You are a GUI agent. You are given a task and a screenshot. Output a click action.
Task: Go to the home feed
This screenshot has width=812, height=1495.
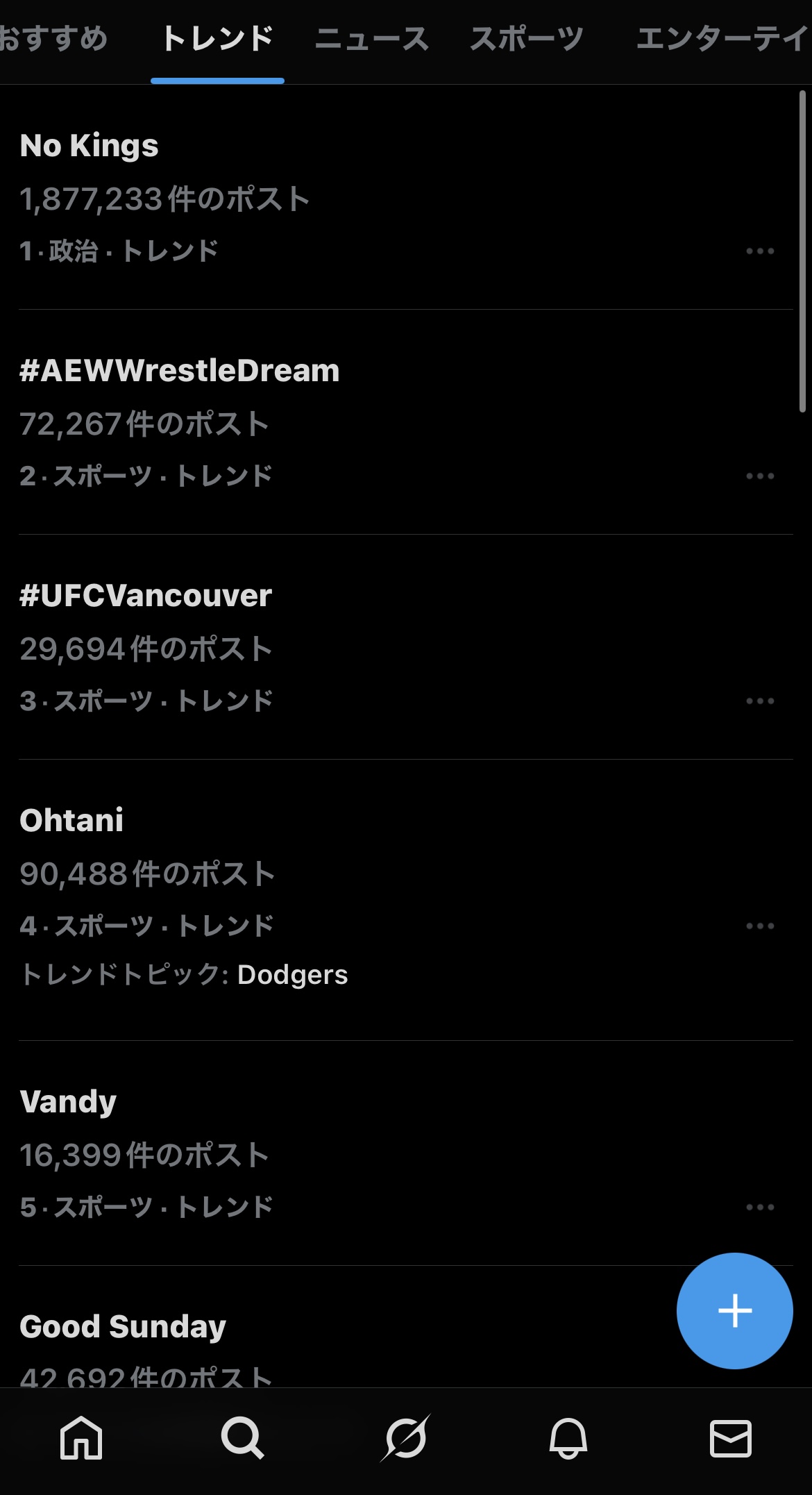coord(81,1438)
